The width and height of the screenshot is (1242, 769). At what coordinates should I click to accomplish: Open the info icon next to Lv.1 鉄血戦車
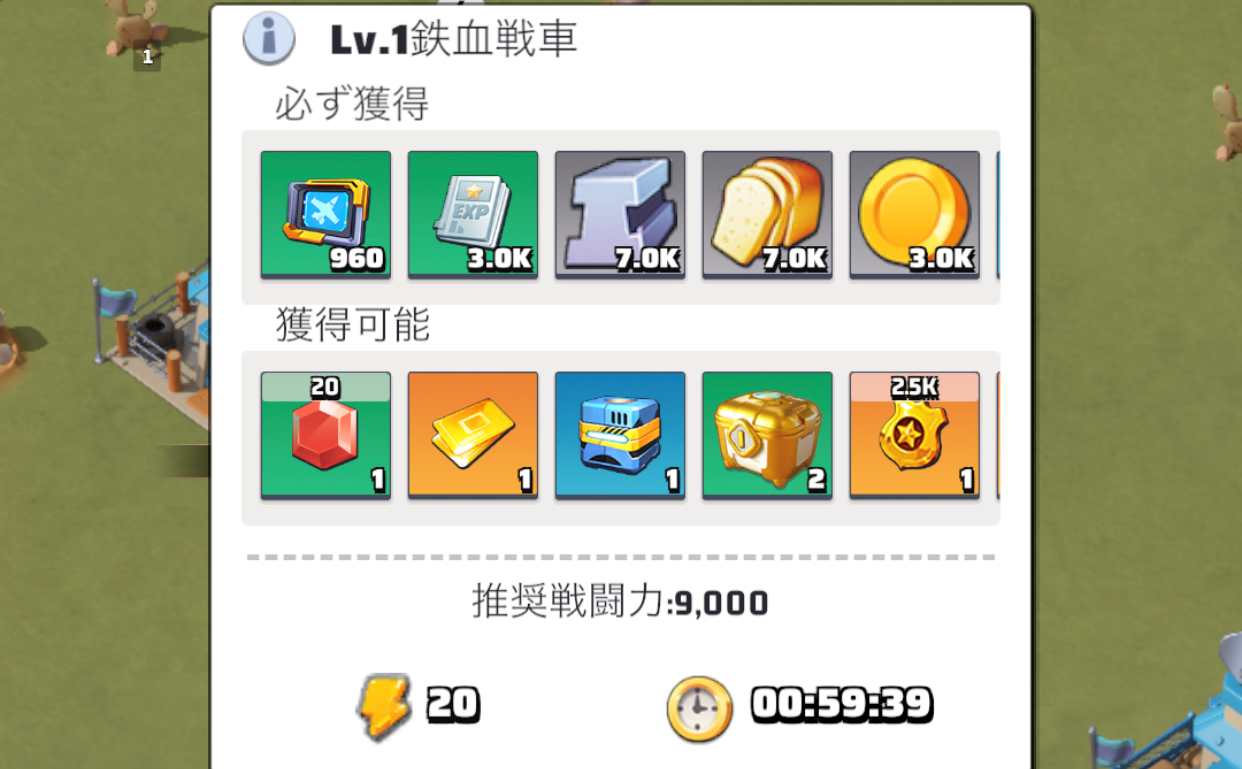[x=269, y=39]
